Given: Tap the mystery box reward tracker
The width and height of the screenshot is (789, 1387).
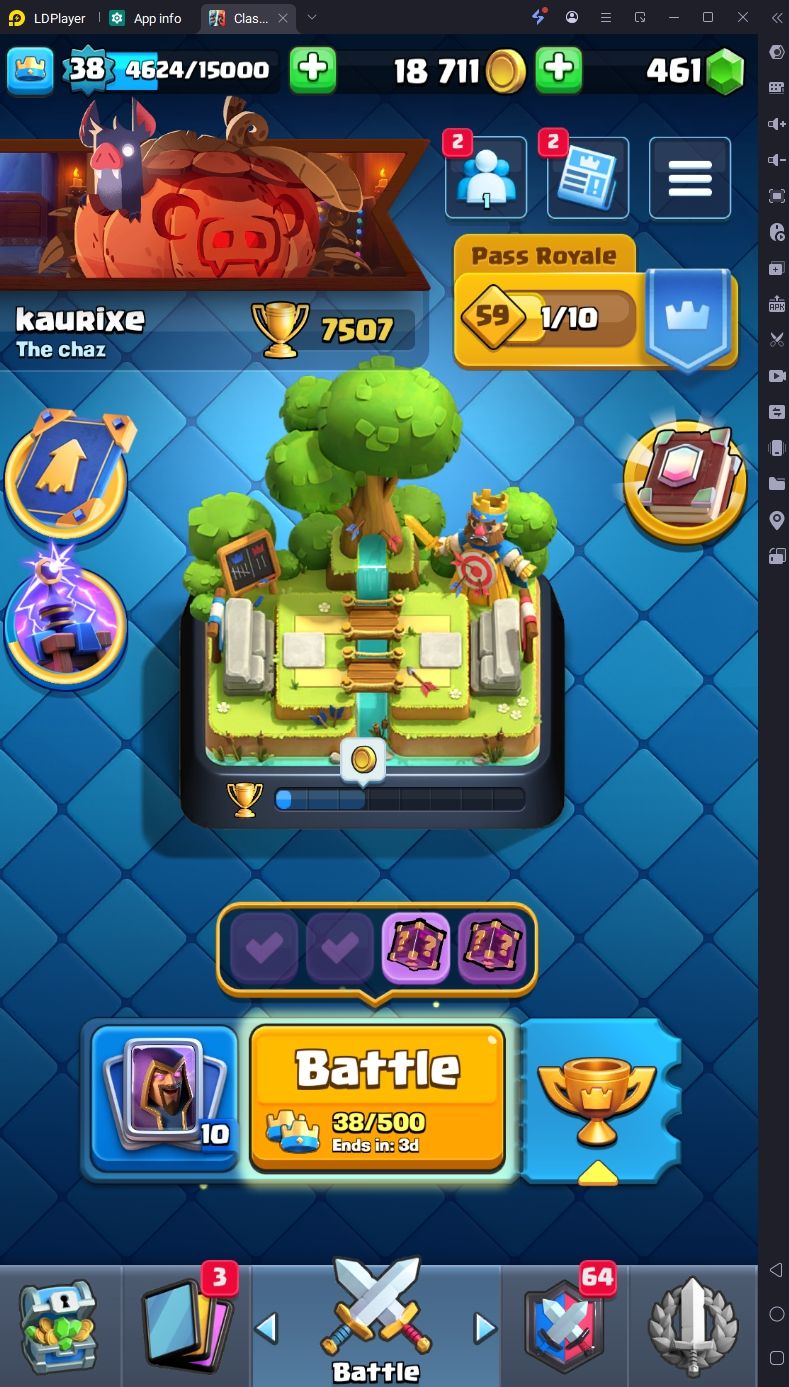Looking at the screenshot, I should click(x=377, y=950).
